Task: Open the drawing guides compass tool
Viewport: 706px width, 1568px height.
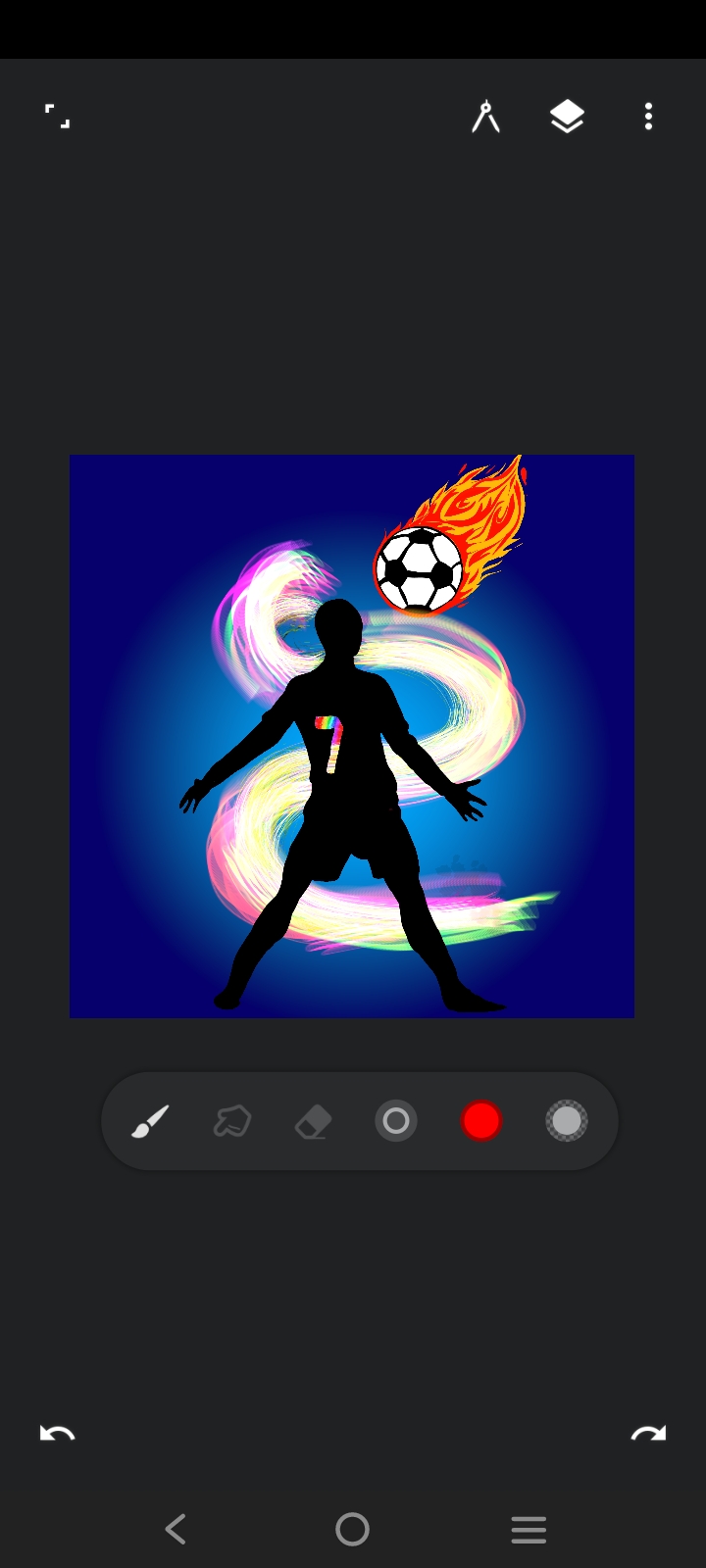Action: click(485, 117)
